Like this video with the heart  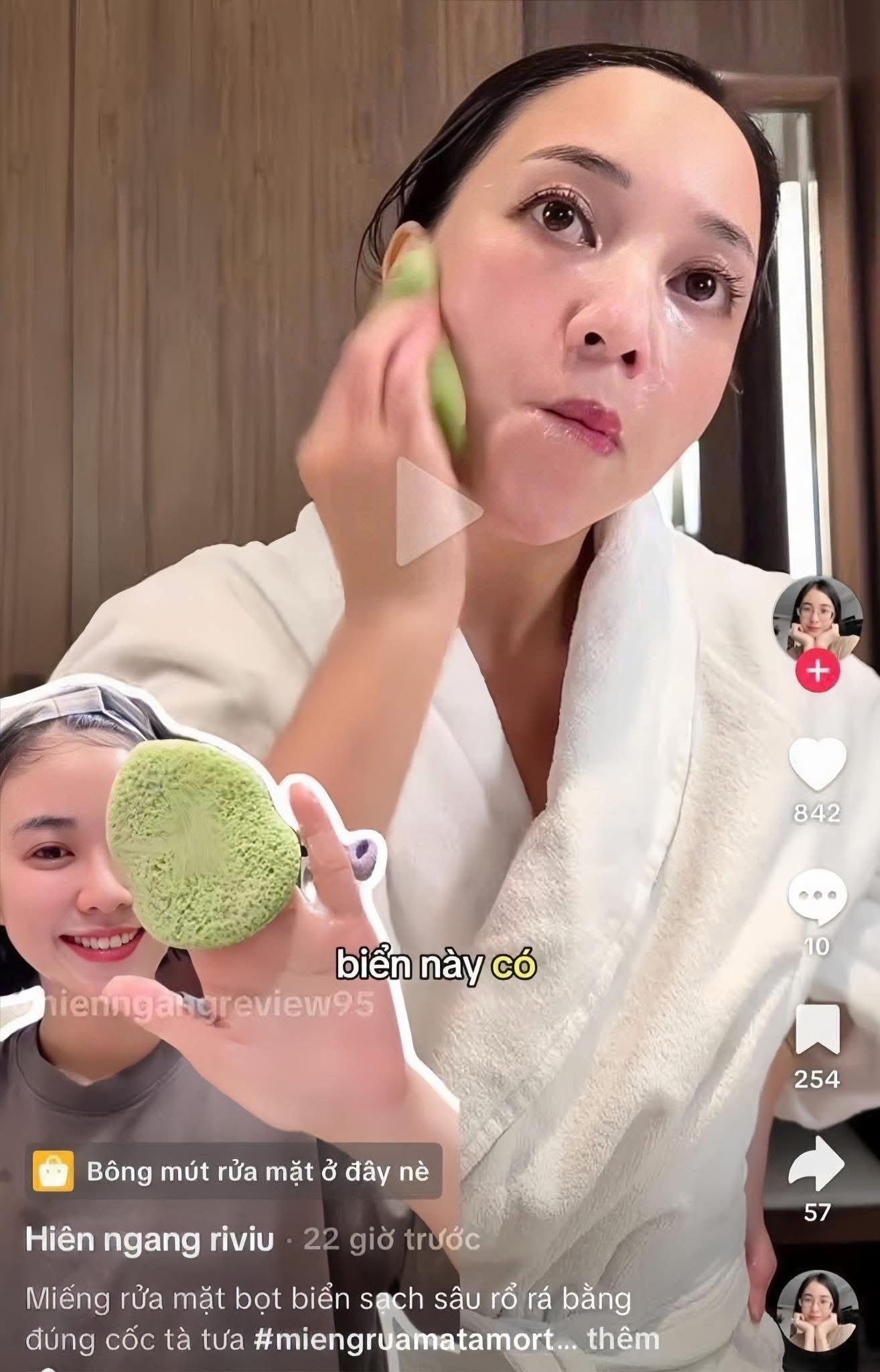(x=817, y=764)
